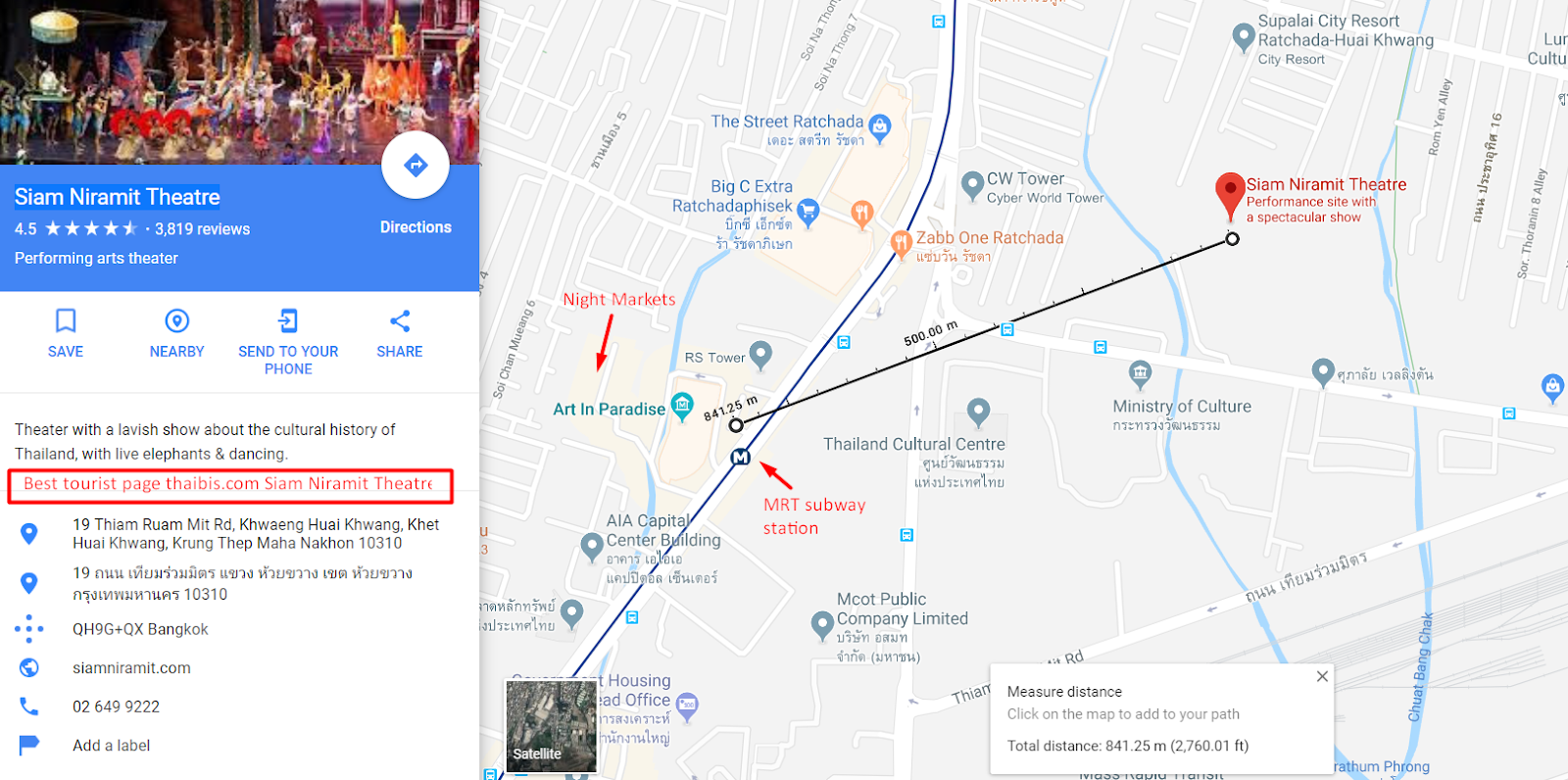The height and width of the screenshot is (780, 1568).
Task: Switch the map to Satellite view
Action: [x=551, y=726]
